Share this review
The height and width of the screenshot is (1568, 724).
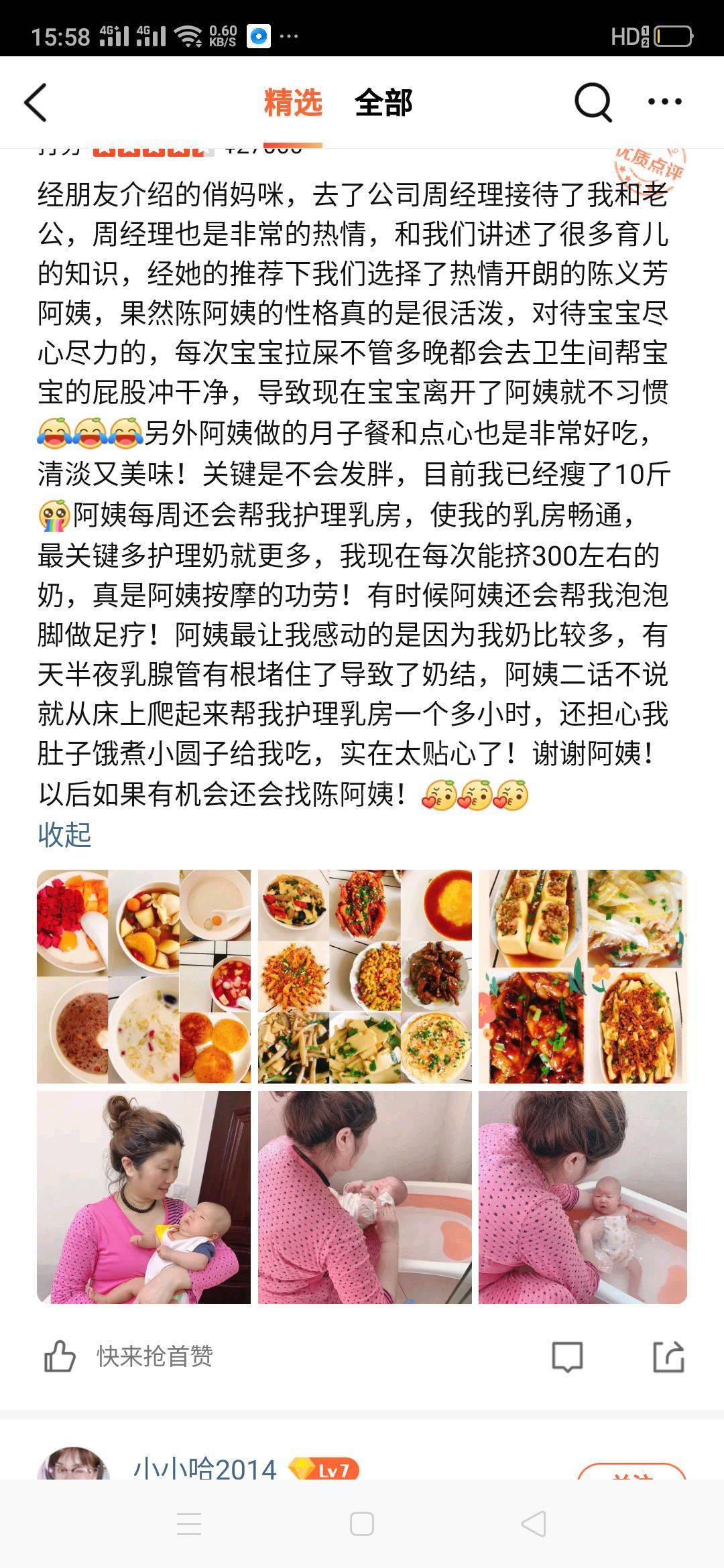click(x=668, y=1356)
